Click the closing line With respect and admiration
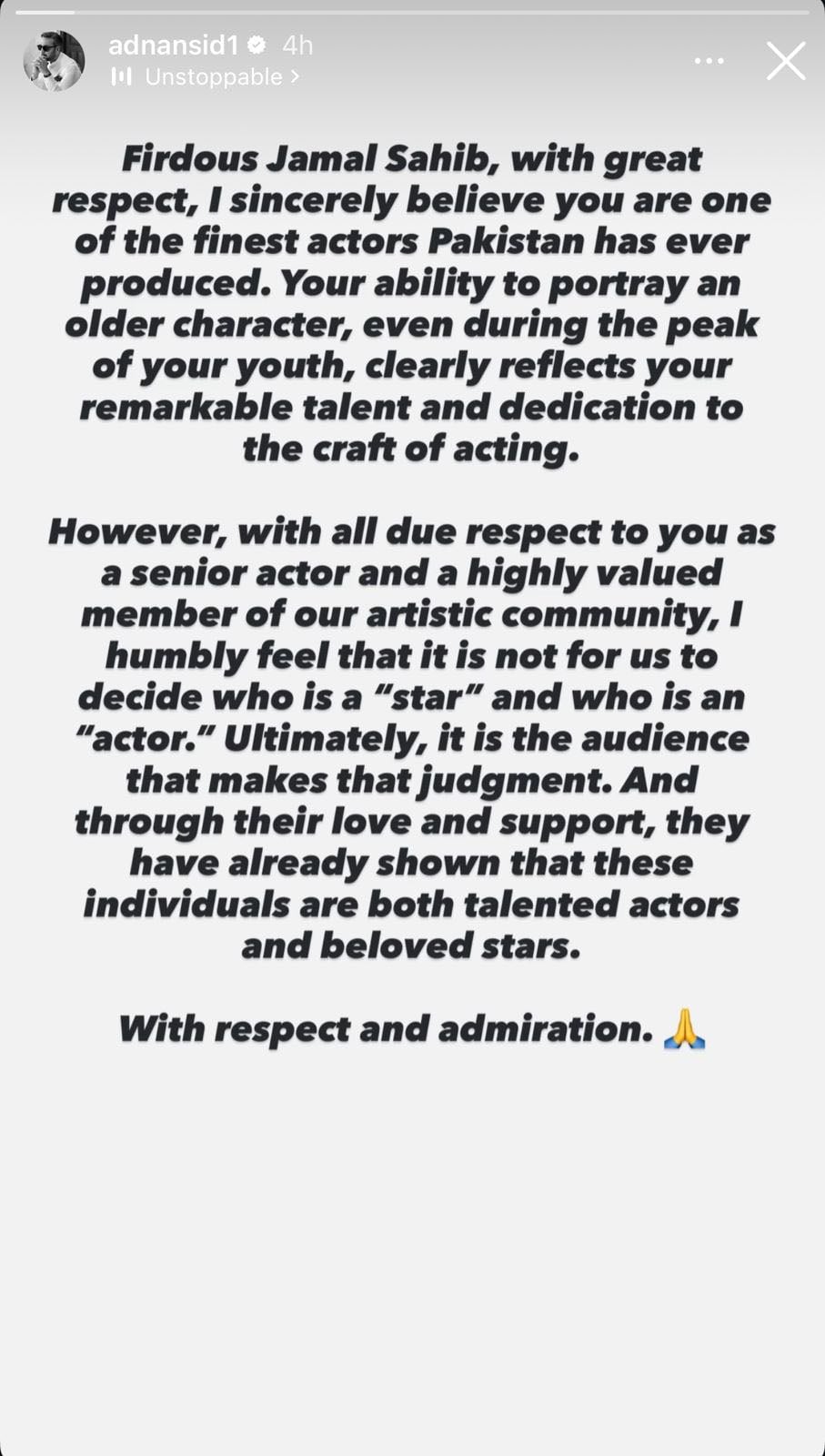The height and width of the screenshot is (1456, 825). point(391,1028)
